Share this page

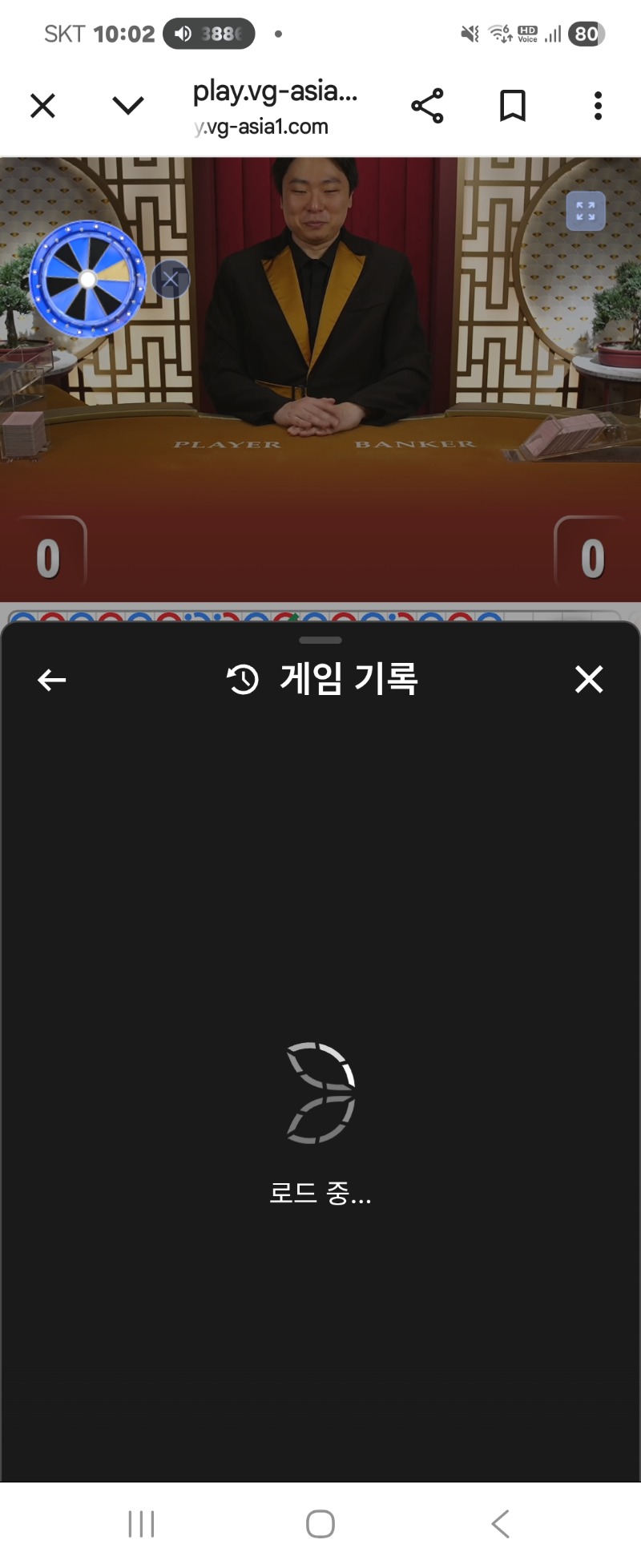click(x=427, y=106)
